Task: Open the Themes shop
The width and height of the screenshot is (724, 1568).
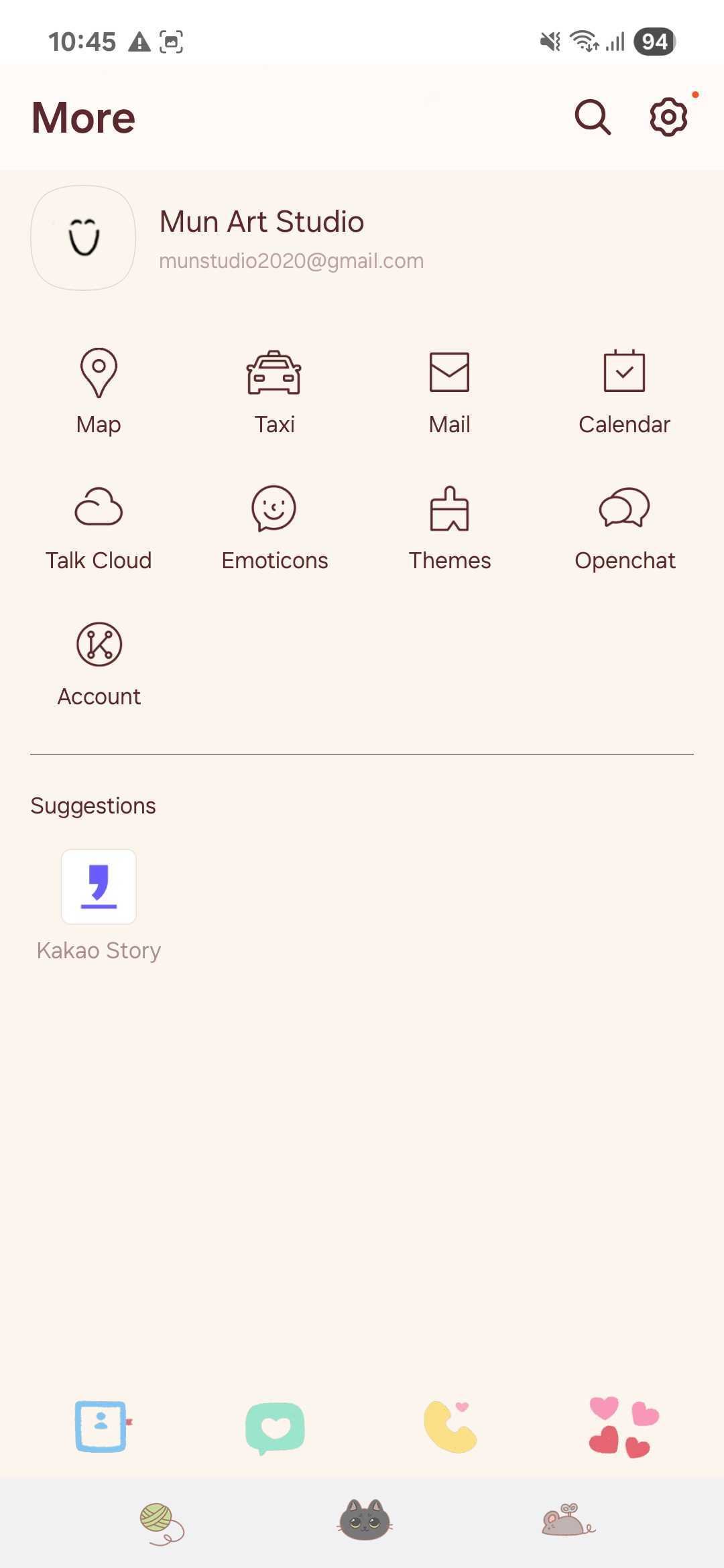Action: coord(449,528)
